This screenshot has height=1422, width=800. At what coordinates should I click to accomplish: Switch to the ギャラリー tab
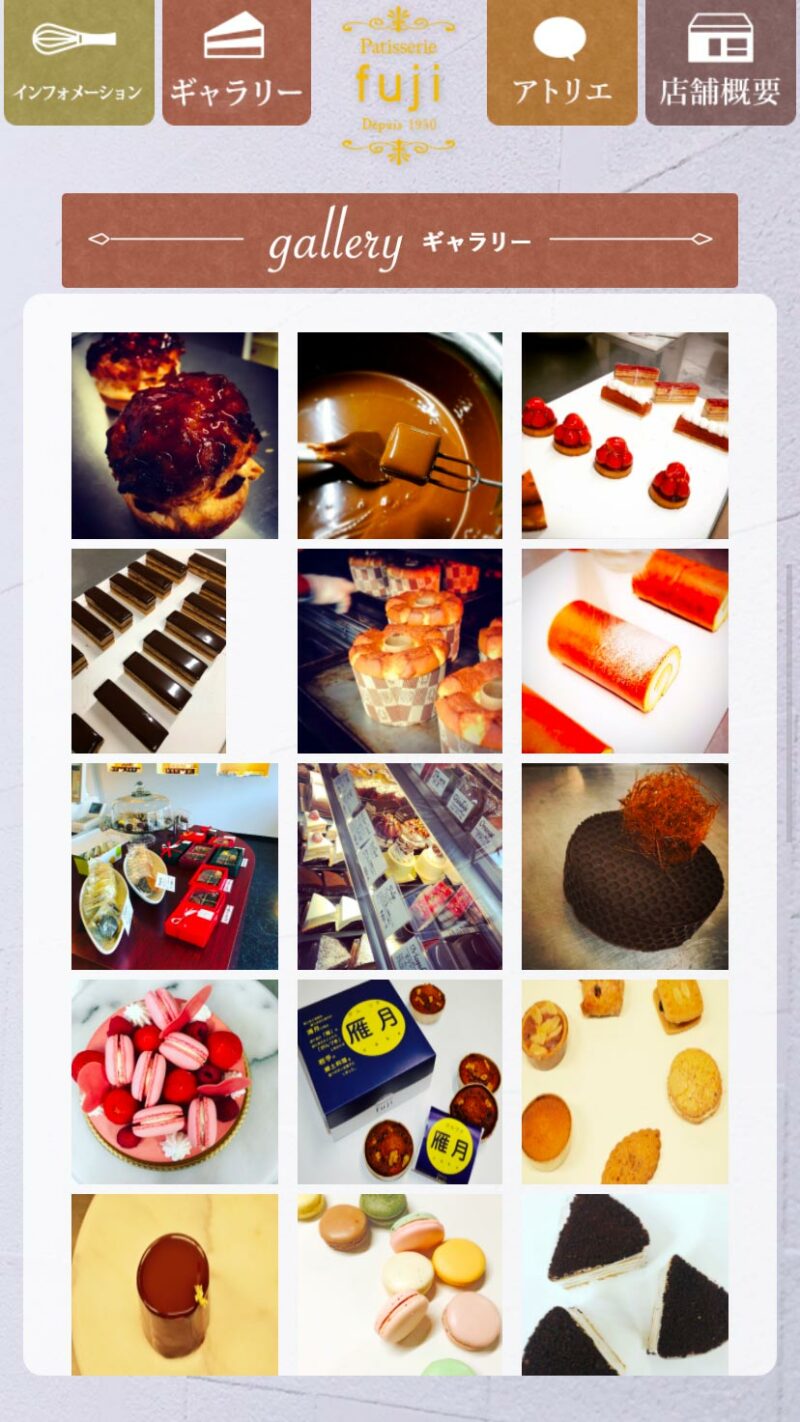(x=236, y=62)
